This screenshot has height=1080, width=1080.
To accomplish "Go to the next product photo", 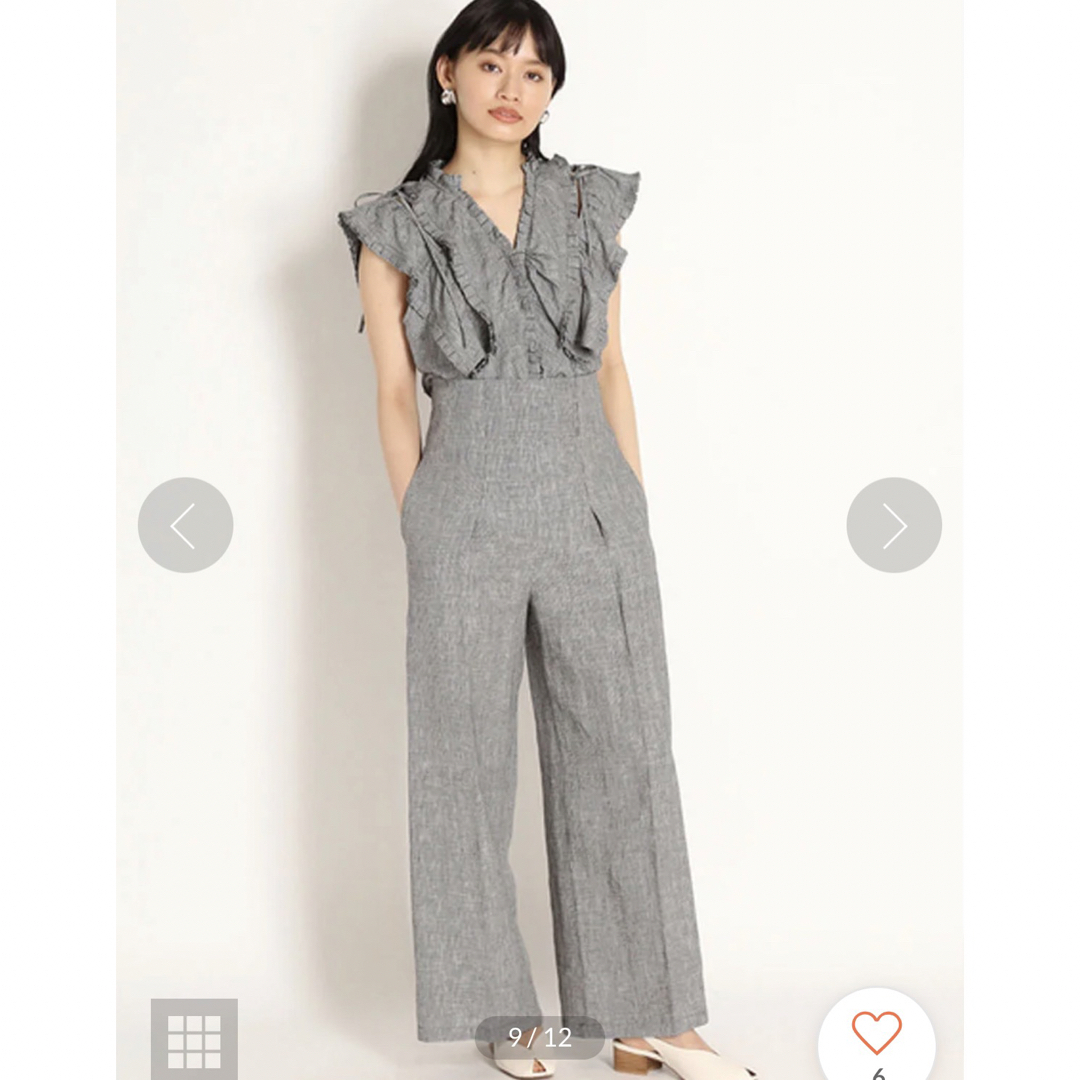I will coord(893,525).
